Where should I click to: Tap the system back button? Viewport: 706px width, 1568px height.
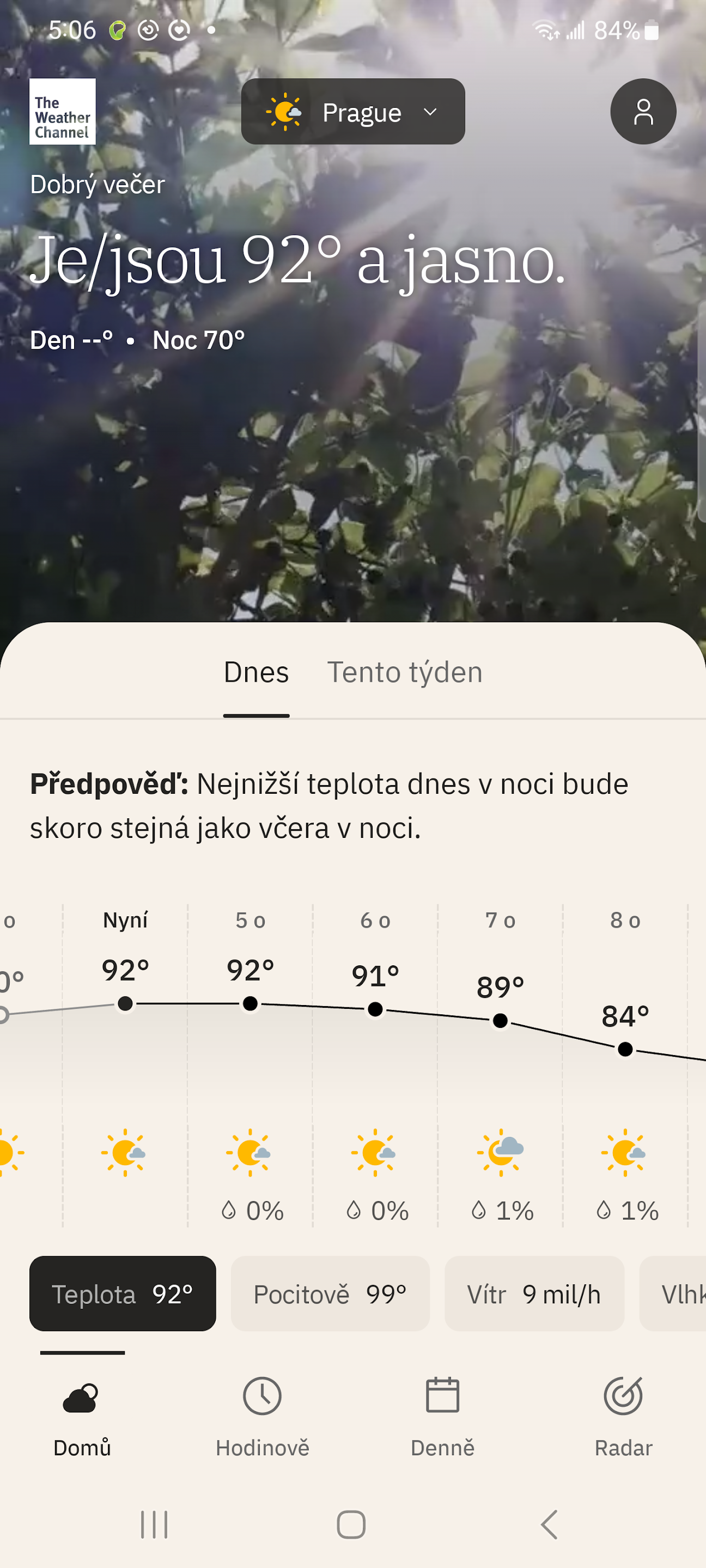(548, 1525)
